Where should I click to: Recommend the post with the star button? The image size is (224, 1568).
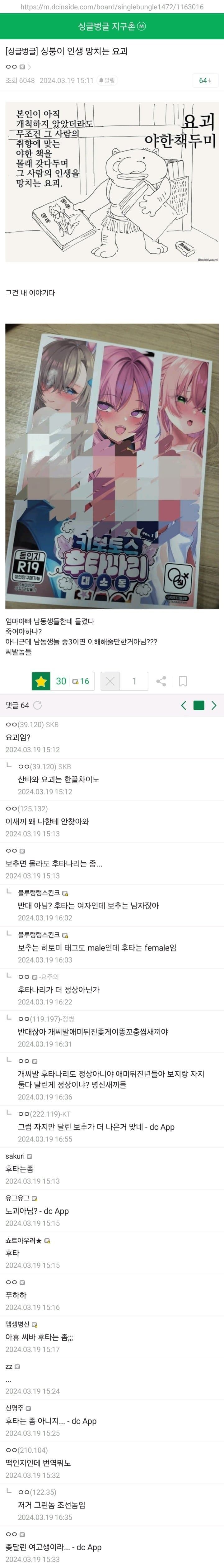[x=41, y=681]
